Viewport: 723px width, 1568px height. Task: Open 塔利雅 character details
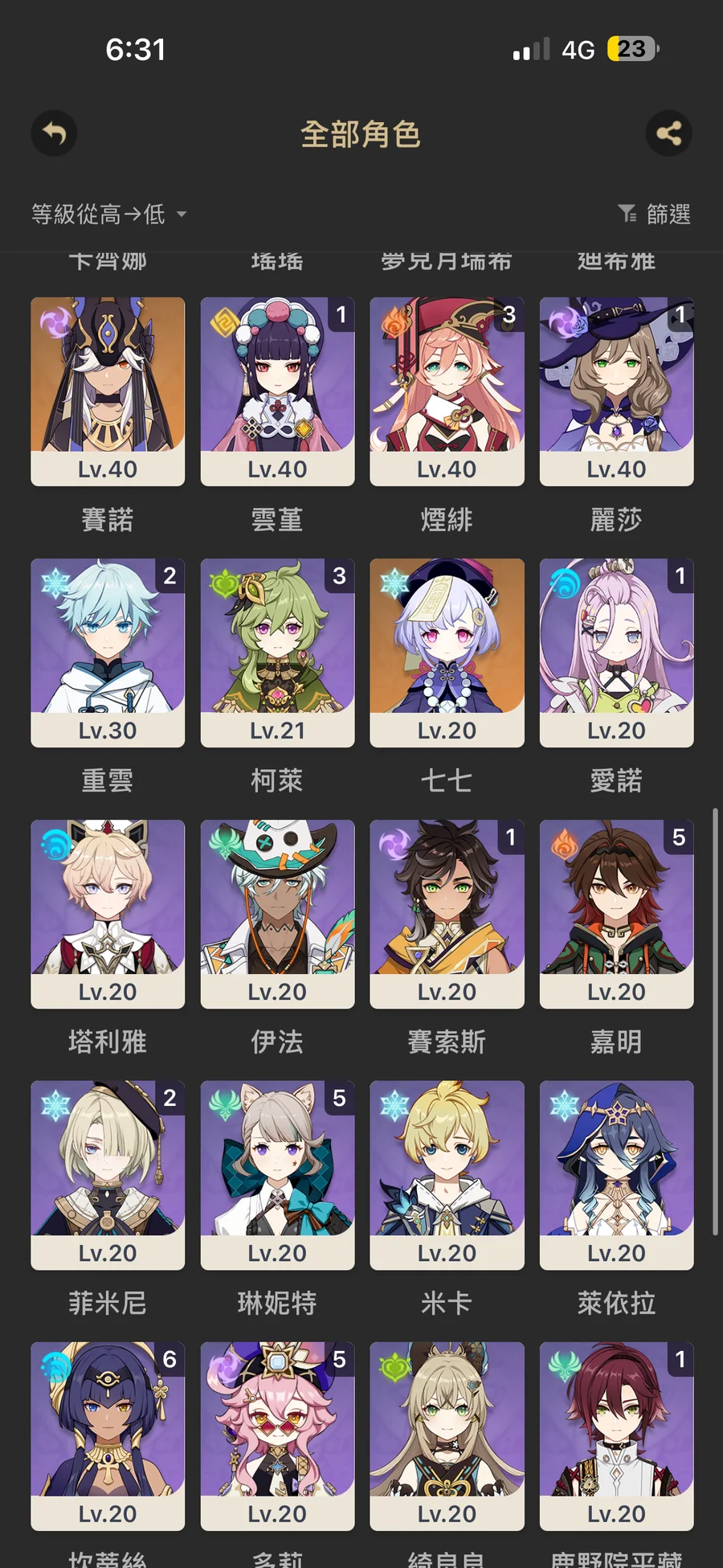pos(108,914)
